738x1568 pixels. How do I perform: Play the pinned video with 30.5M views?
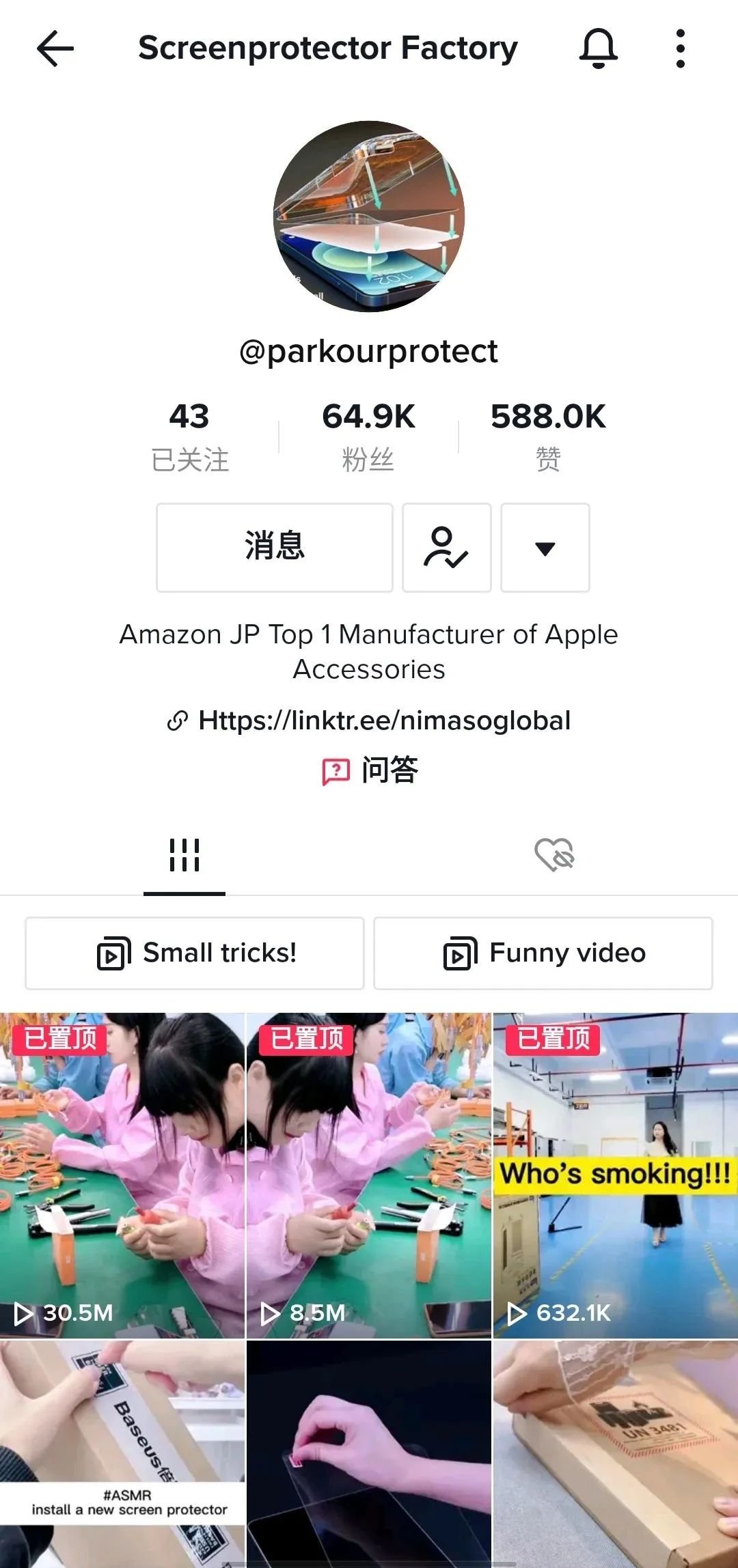tap(122, 1175)
